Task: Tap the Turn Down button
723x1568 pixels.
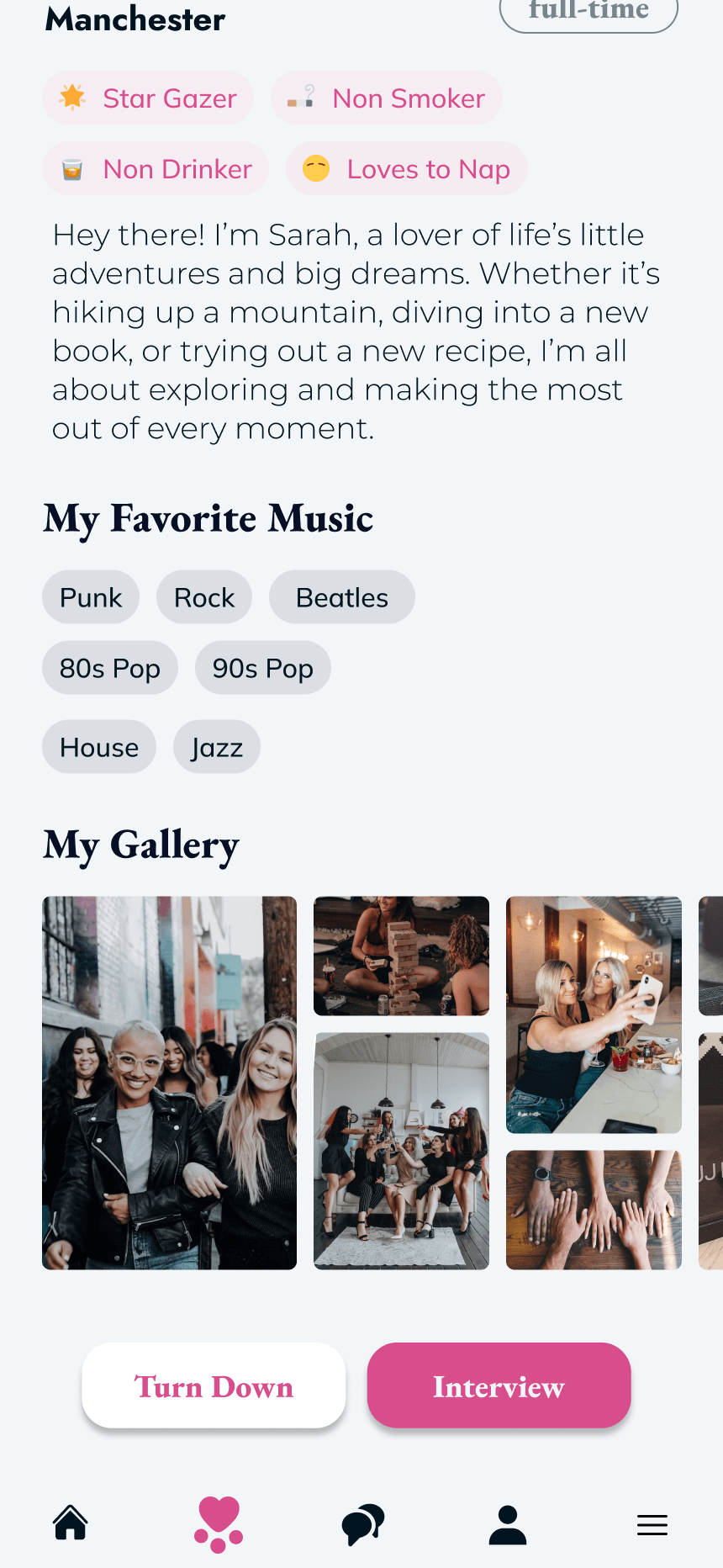Action: pos(214,1385)
